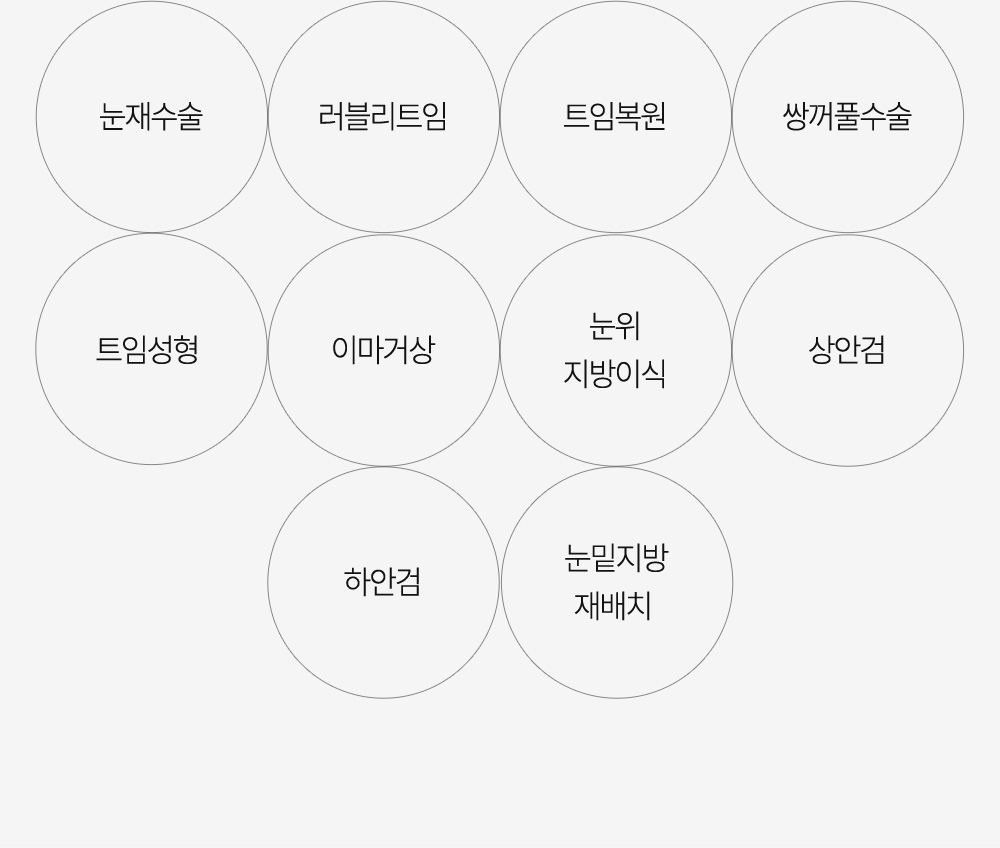1000x848 pixels.
Task: Open 눈위 지방이식 details
Action: (x=615, y=350)
